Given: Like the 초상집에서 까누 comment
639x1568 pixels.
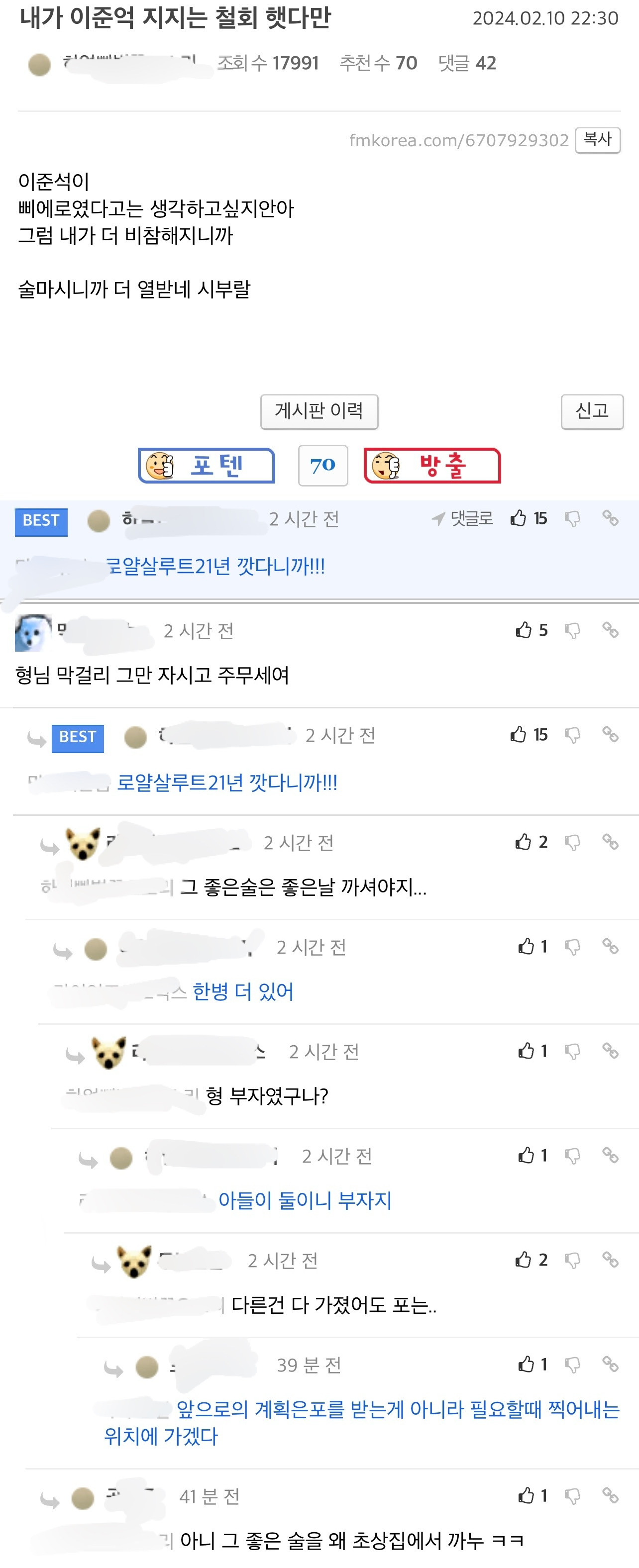Looking at the screenshot, I should (x=527, y=1495).
